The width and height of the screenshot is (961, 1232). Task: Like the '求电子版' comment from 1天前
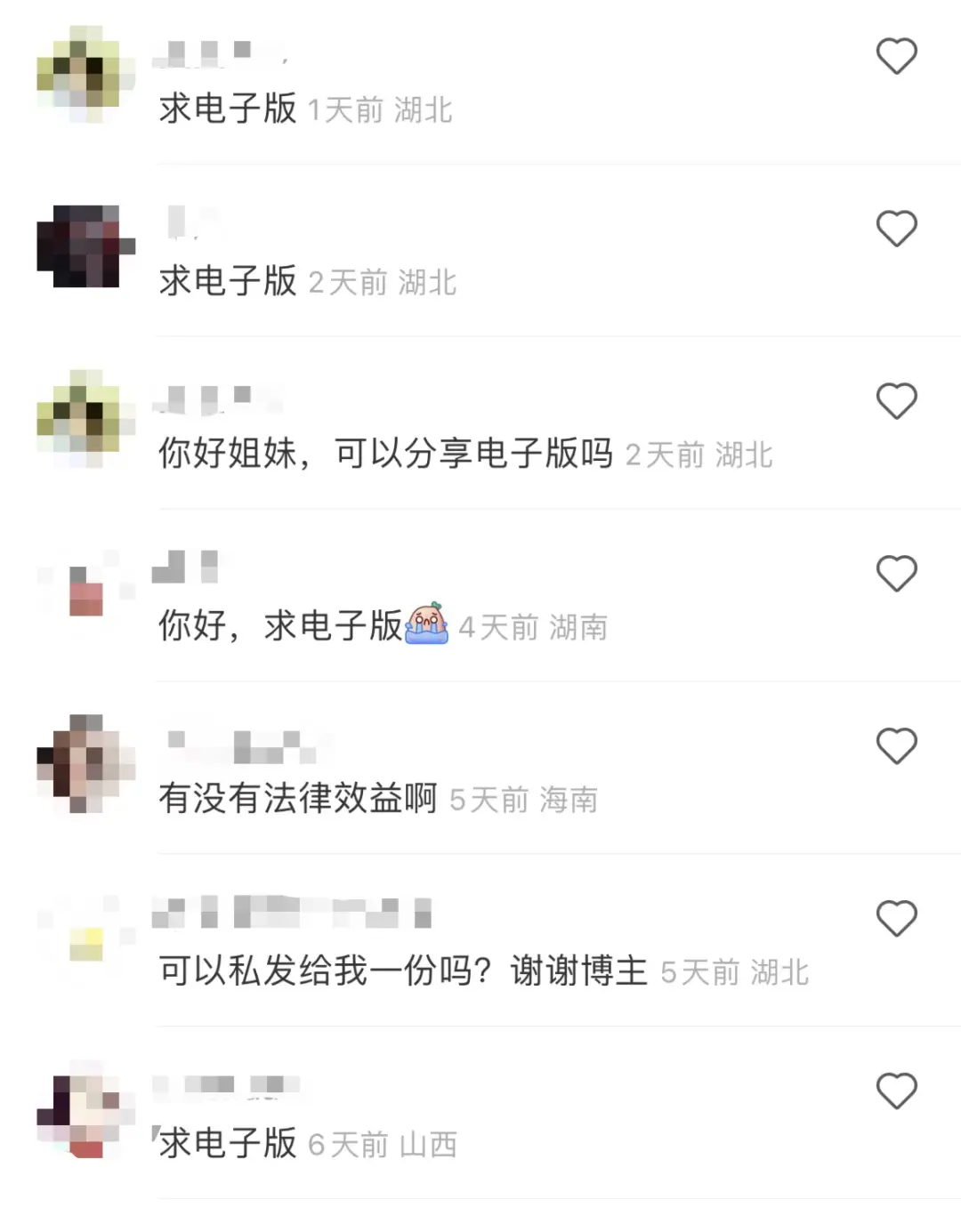(x=896, y=57)
